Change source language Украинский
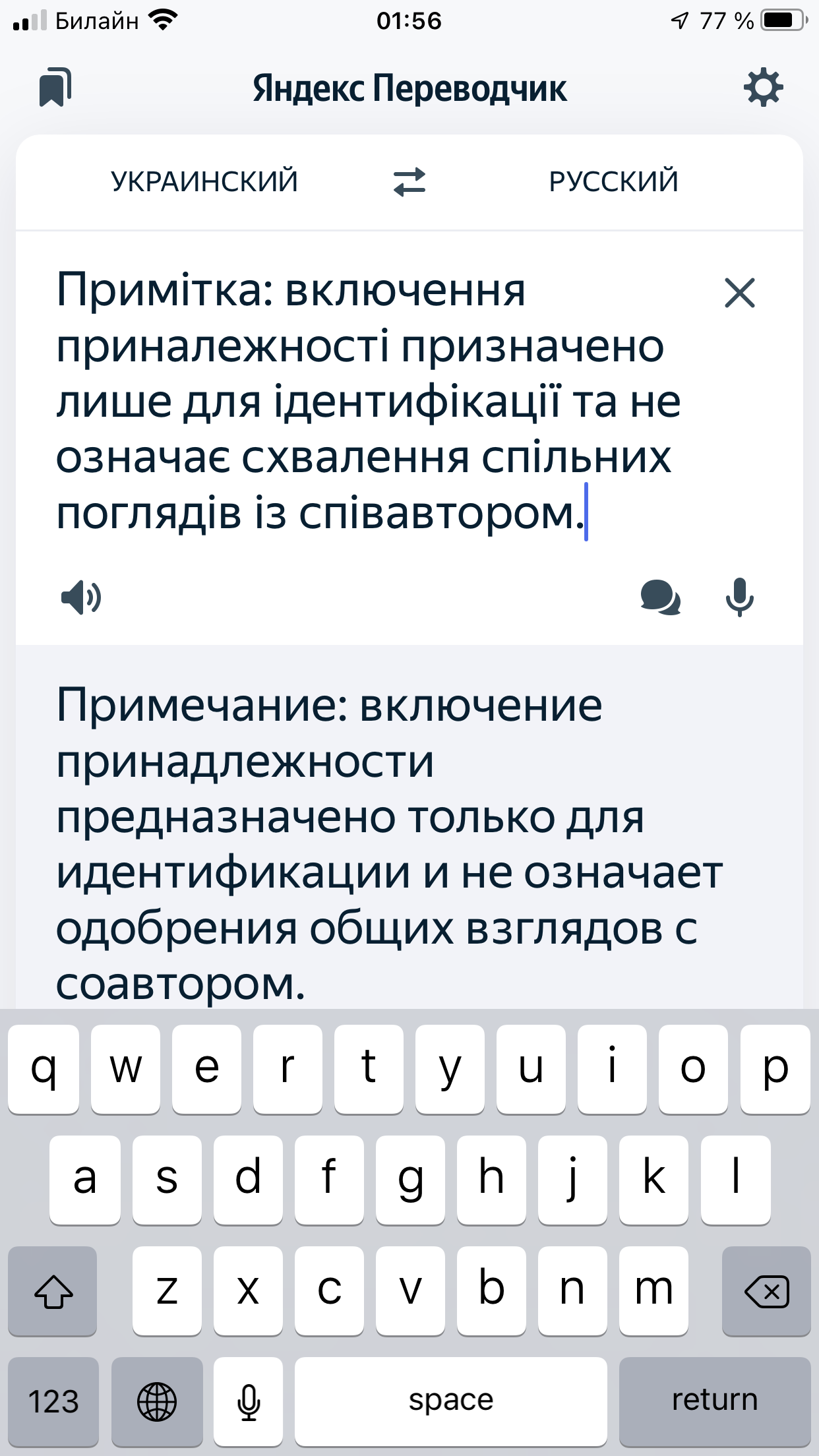The width and height of the screenshot is (819, 1456). click(204, 182)
